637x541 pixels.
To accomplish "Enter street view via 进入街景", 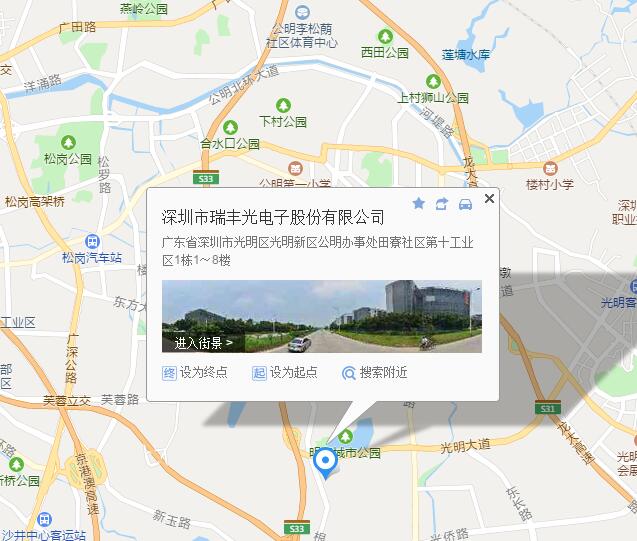I will (x=204, y=342).
